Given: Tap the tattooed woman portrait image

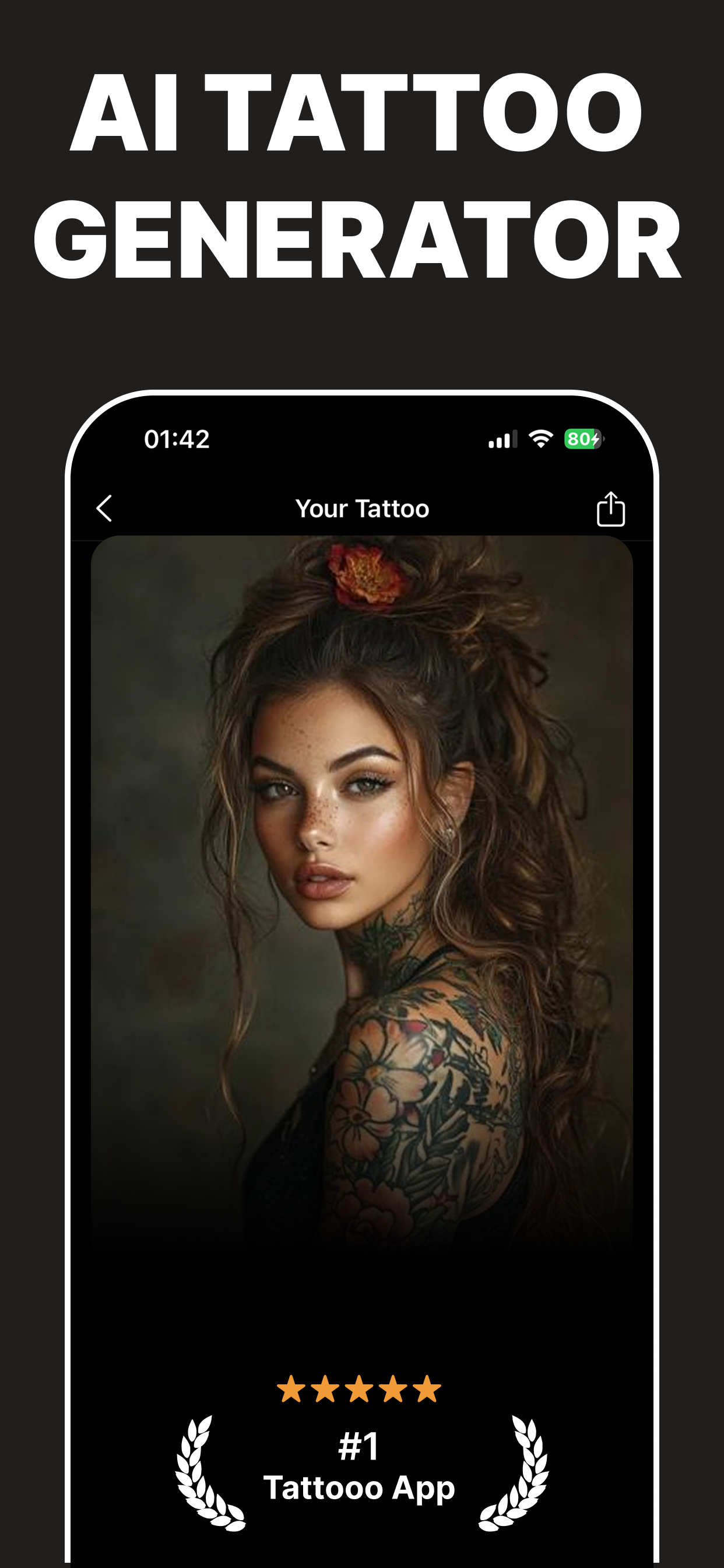Looking at the screenshot, I should pyautogui.click(x=362, y=913).
